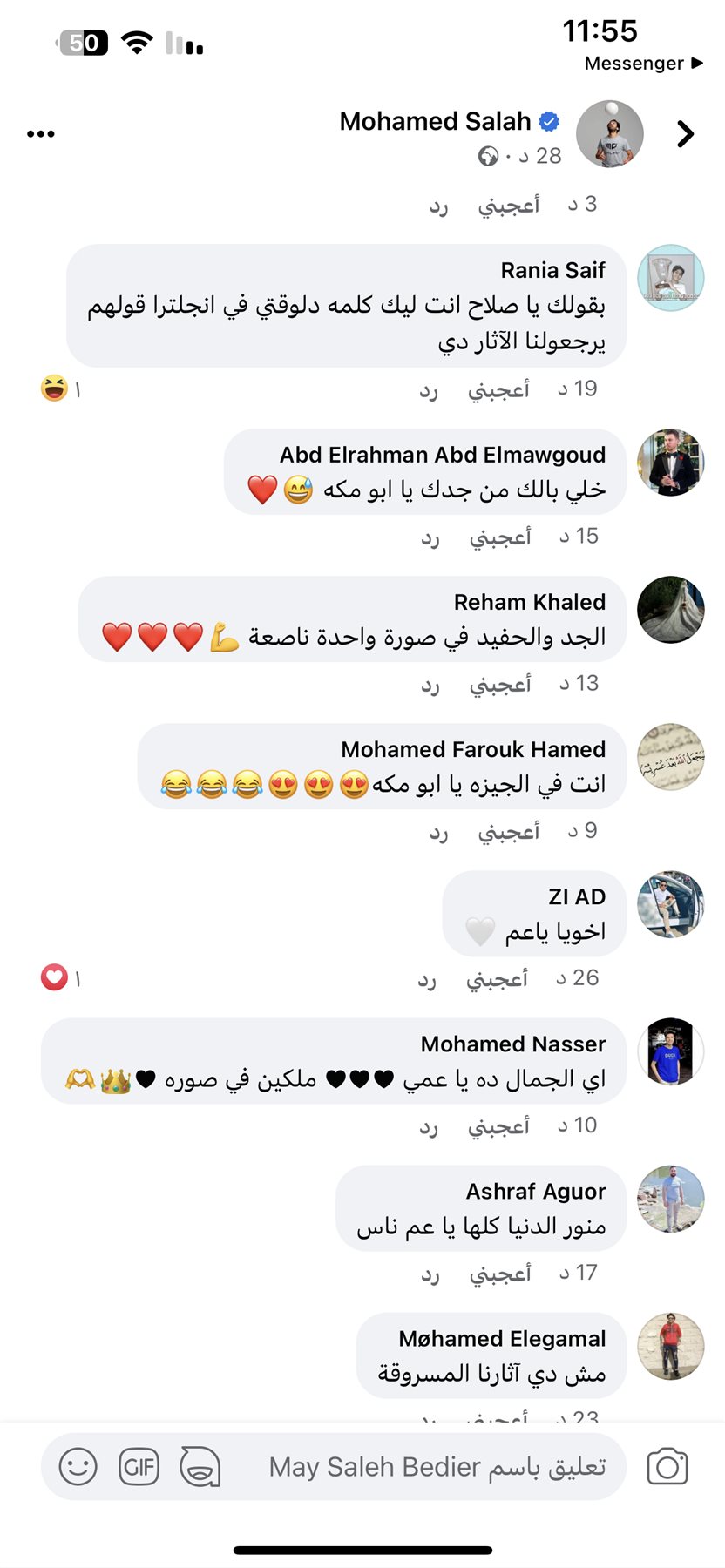Screen dimensions: 725x1568
Task: Open the sticker picker
Action: click(200, 1467)
